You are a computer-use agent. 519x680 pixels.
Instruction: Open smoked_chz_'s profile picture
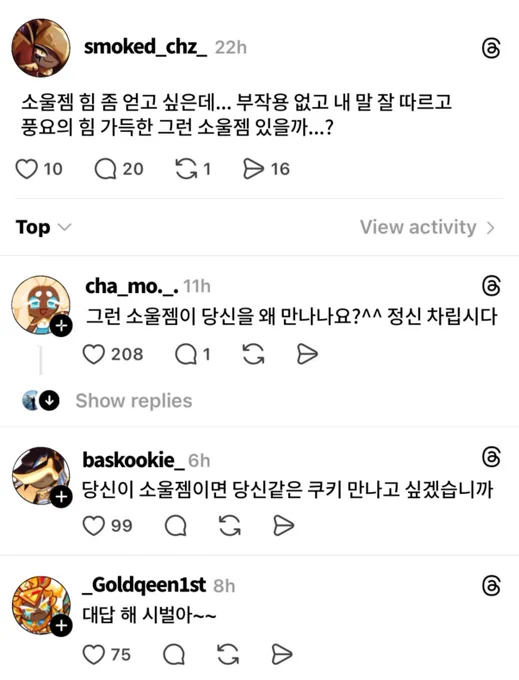point(41,48)
